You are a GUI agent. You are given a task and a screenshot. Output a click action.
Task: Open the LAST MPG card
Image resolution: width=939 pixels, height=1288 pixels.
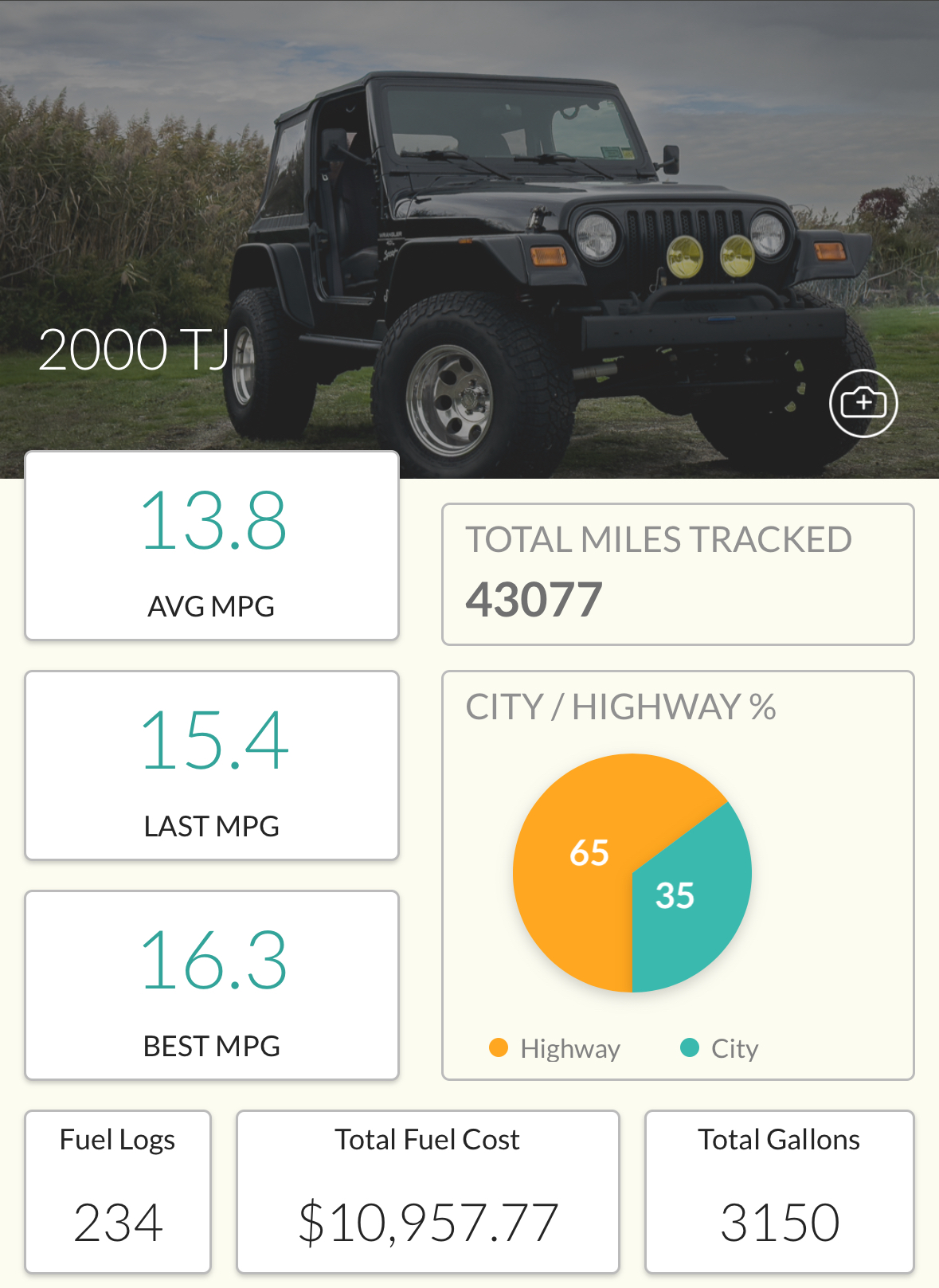click(212, 765)
